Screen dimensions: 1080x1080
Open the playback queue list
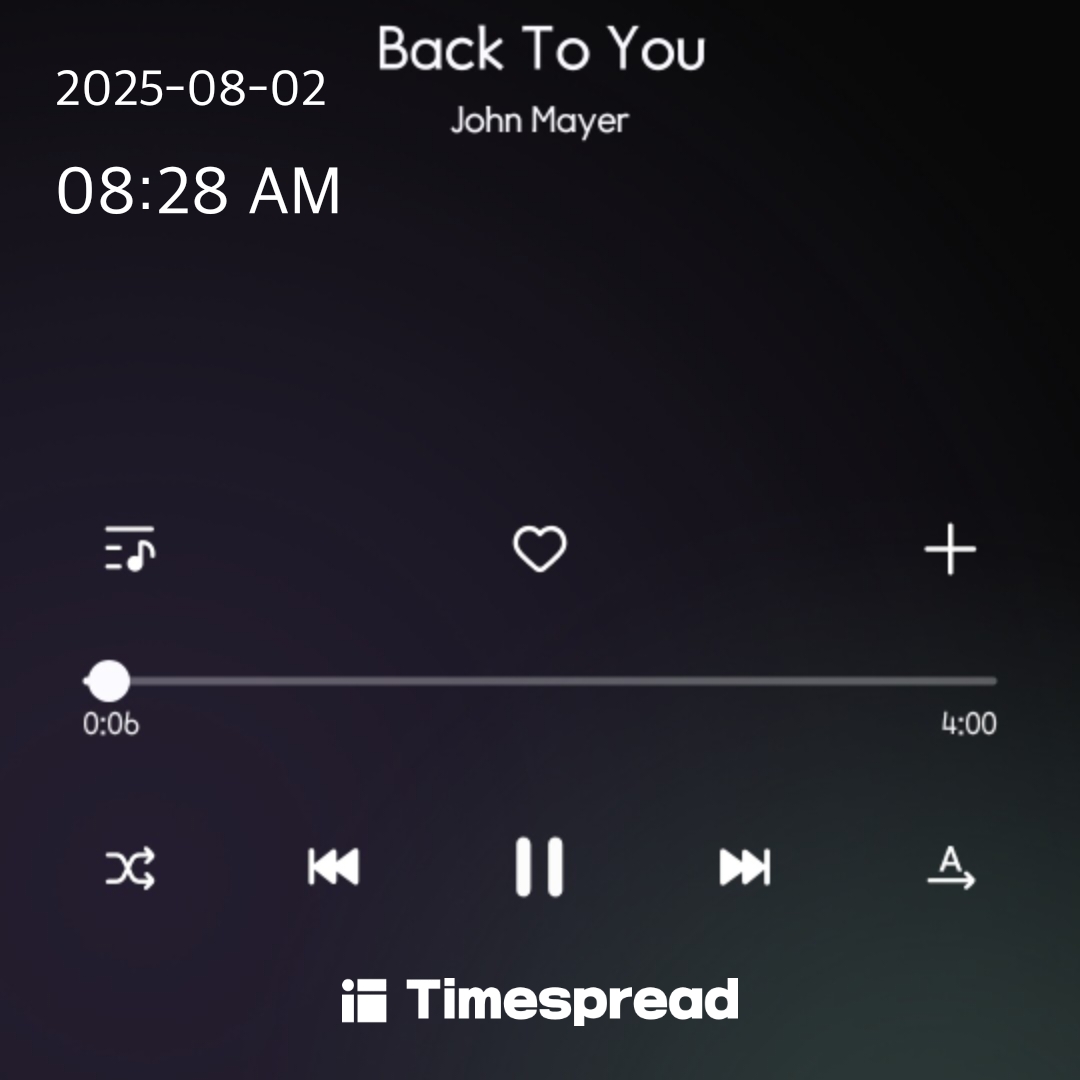point(130,549)
